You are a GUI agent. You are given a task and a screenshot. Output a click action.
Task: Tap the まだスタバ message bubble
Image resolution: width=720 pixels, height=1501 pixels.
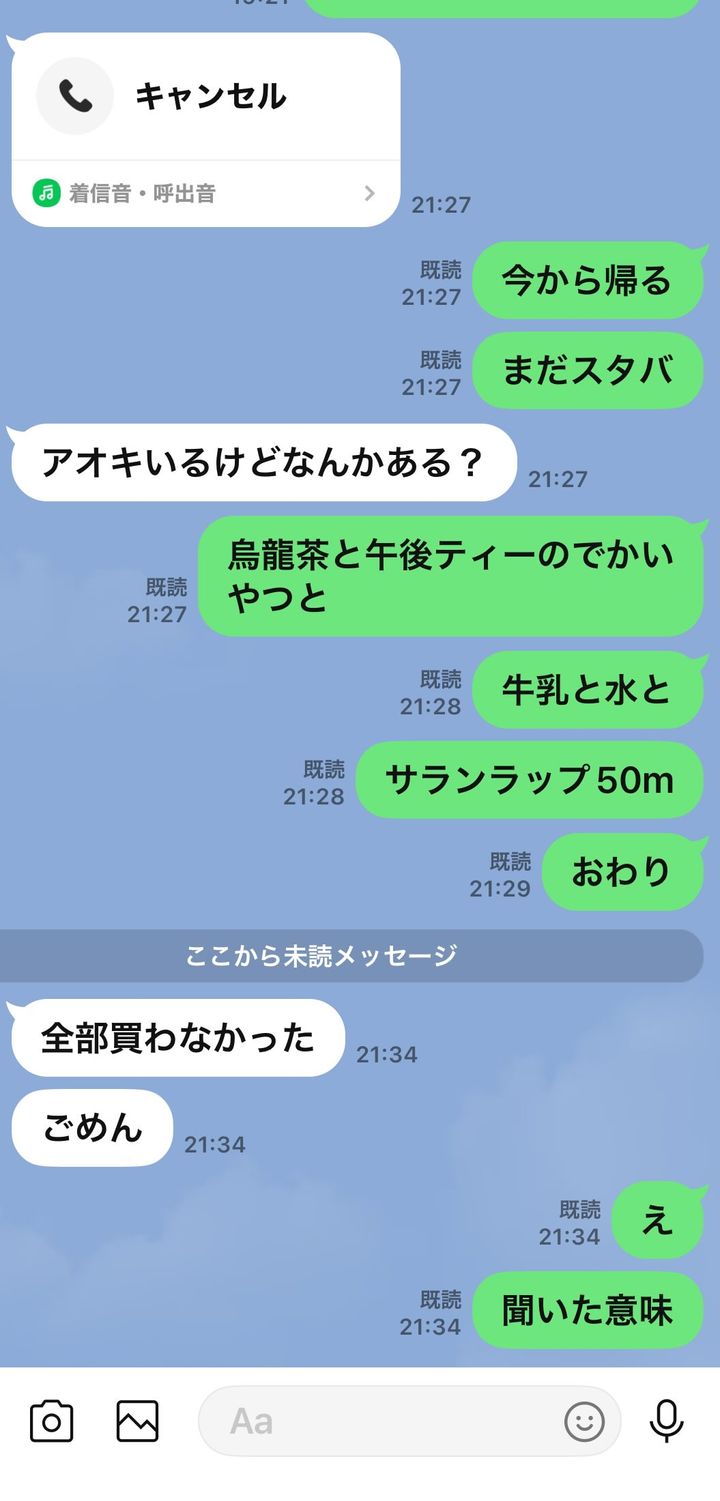pyautogui.click(x=588, y=371)
